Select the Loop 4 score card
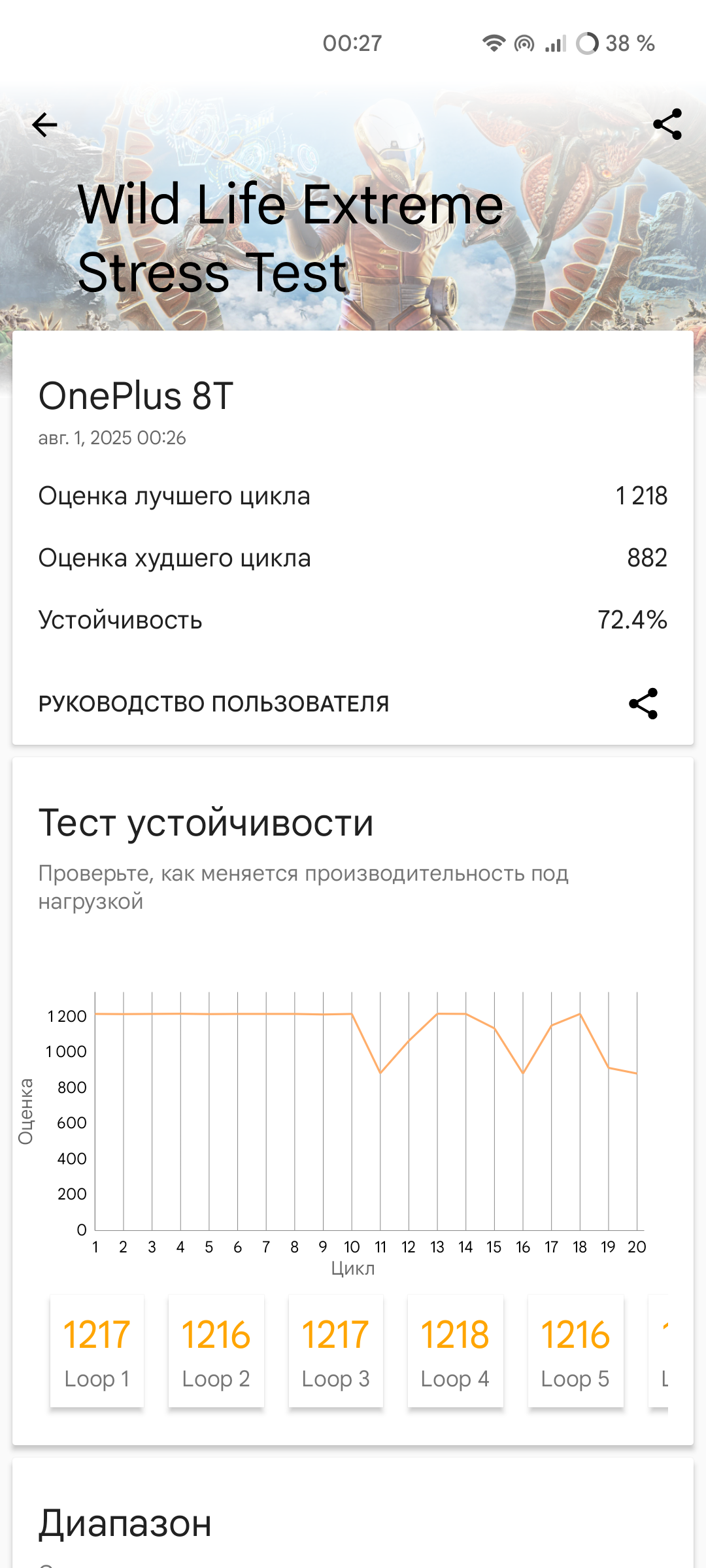The width and height of the screenshot is (706, 1568). pos(456,1351)
